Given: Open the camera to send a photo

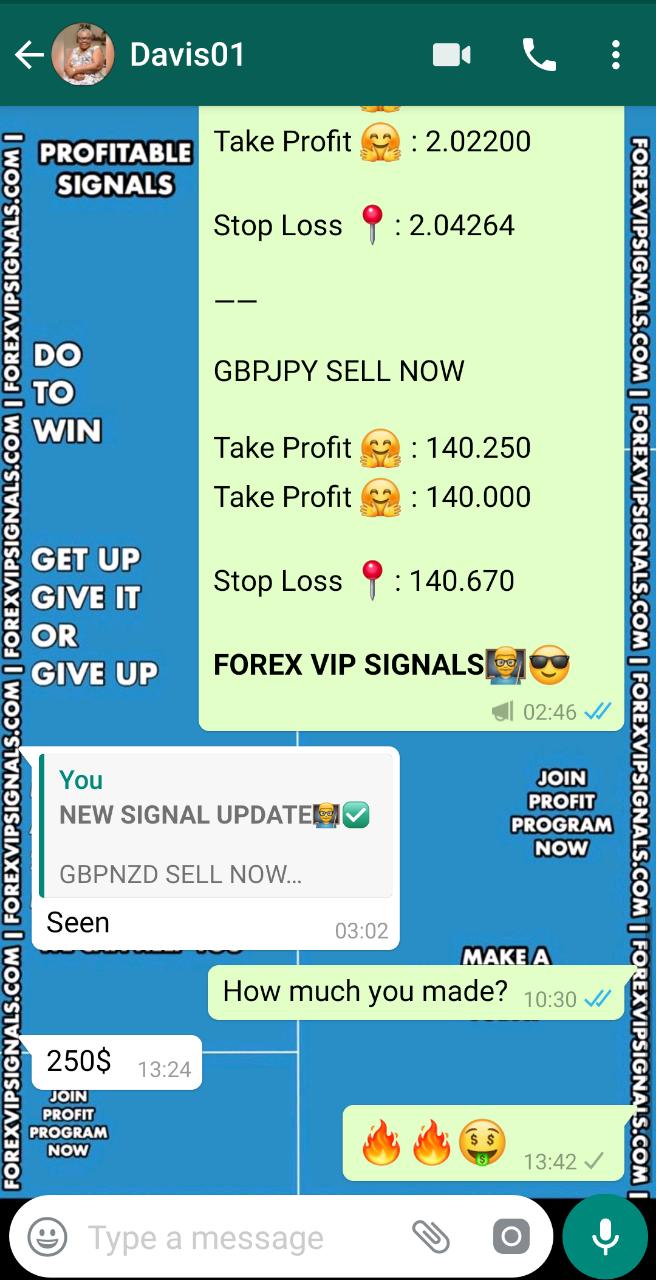Looking at the screenshot, I should click(x=511, y=1237).
